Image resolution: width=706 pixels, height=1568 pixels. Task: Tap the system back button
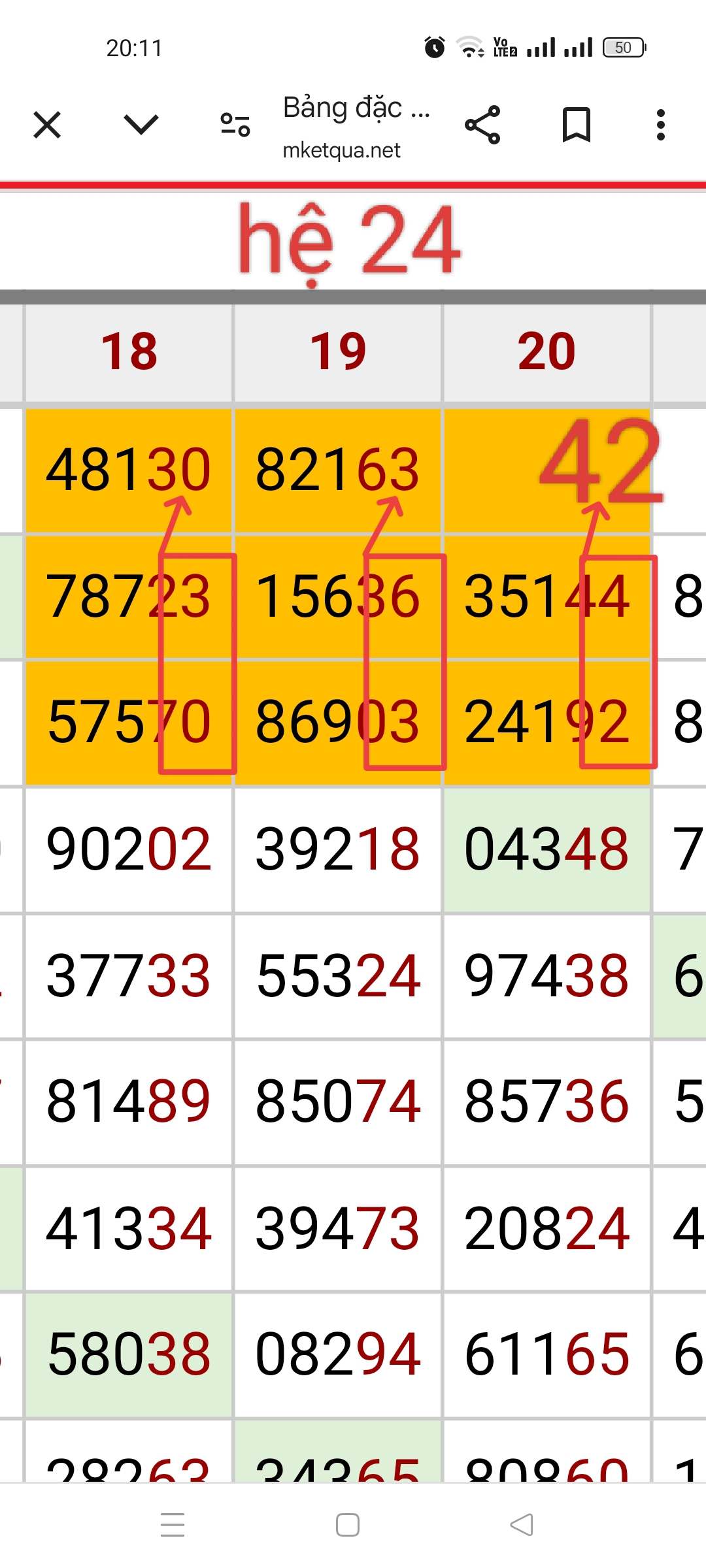[522, 1525]
